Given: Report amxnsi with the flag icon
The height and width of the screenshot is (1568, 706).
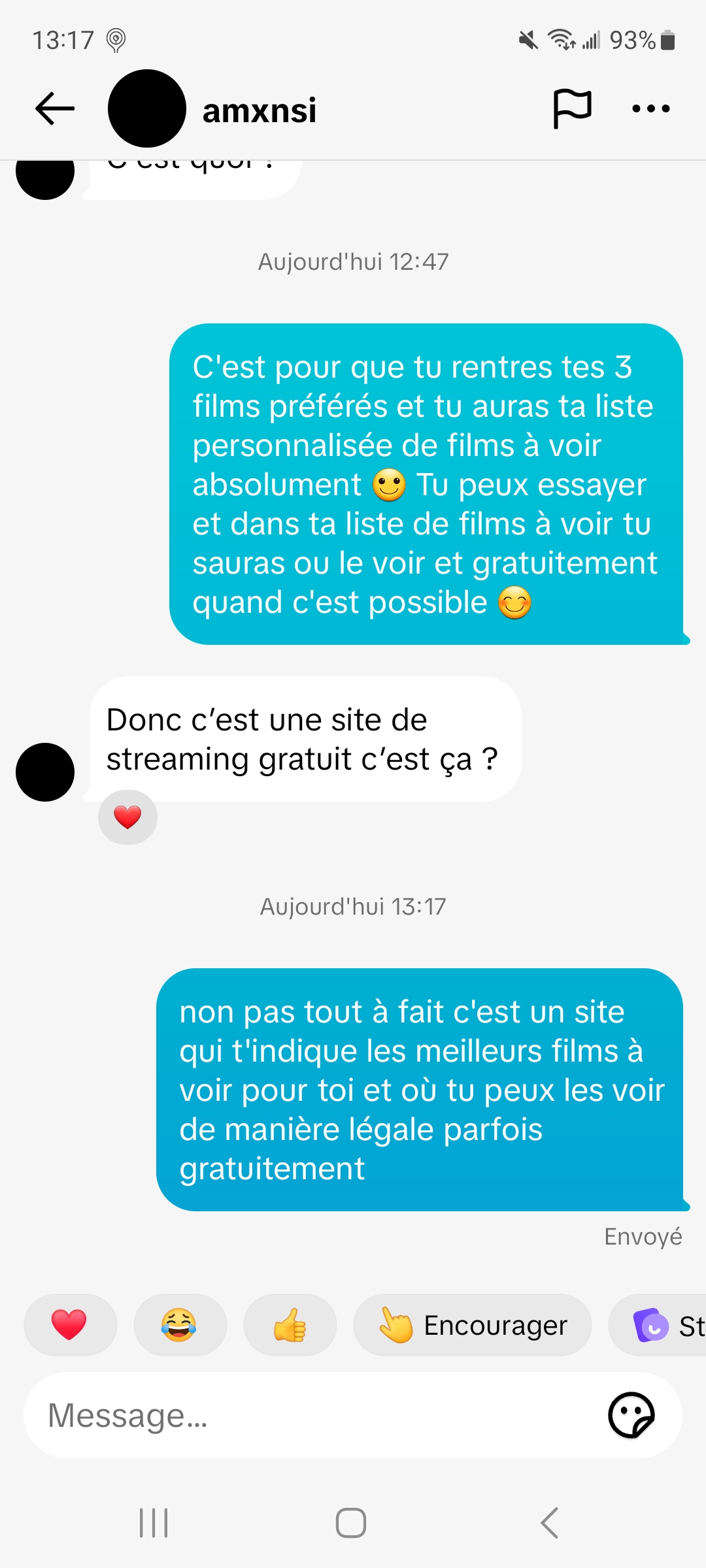Looking at the screenshot, I should click(x=572, y=108).
